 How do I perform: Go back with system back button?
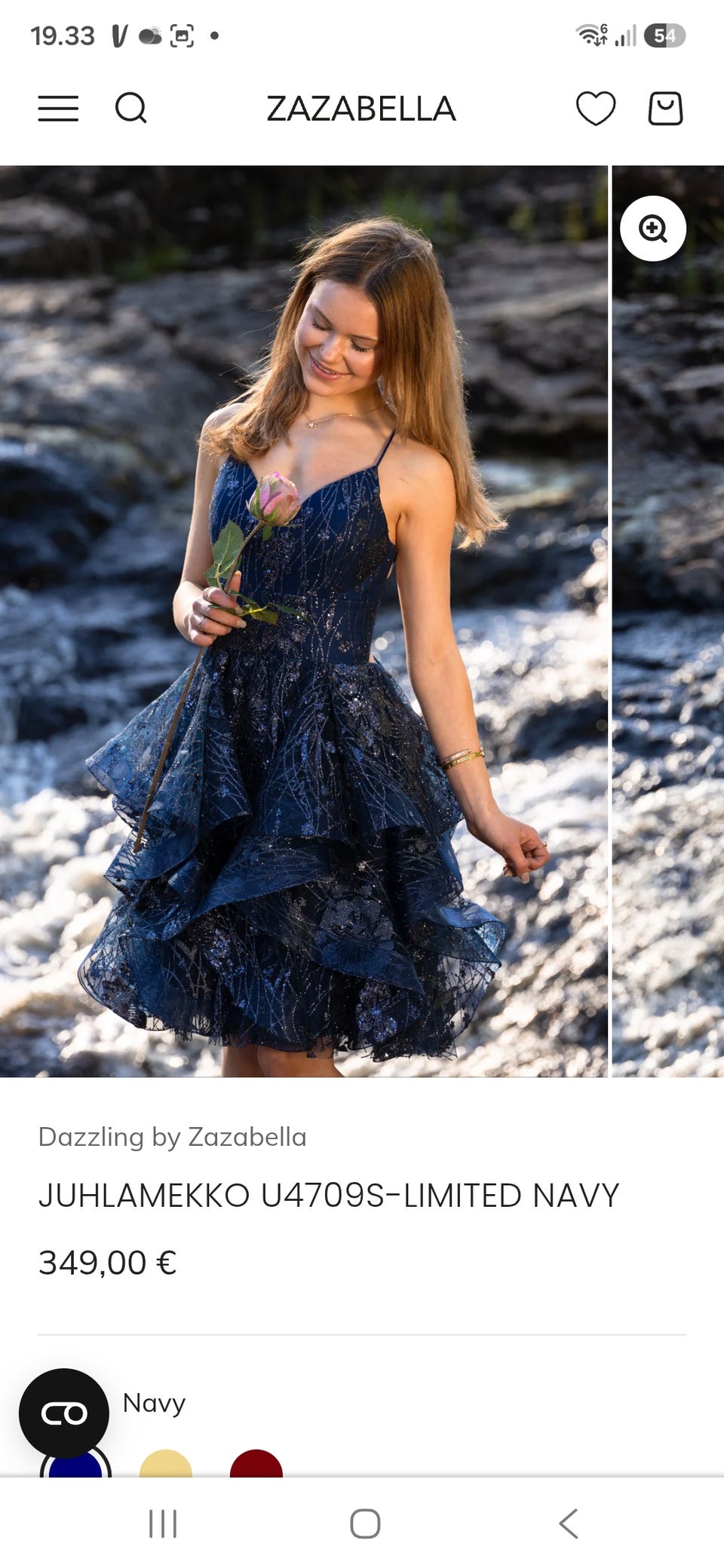(x=569, y=1524)
